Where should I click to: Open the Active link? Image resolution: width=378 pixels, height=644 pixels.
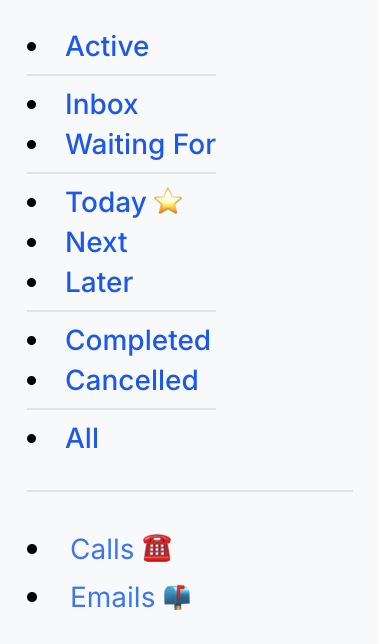click(107, 46)
